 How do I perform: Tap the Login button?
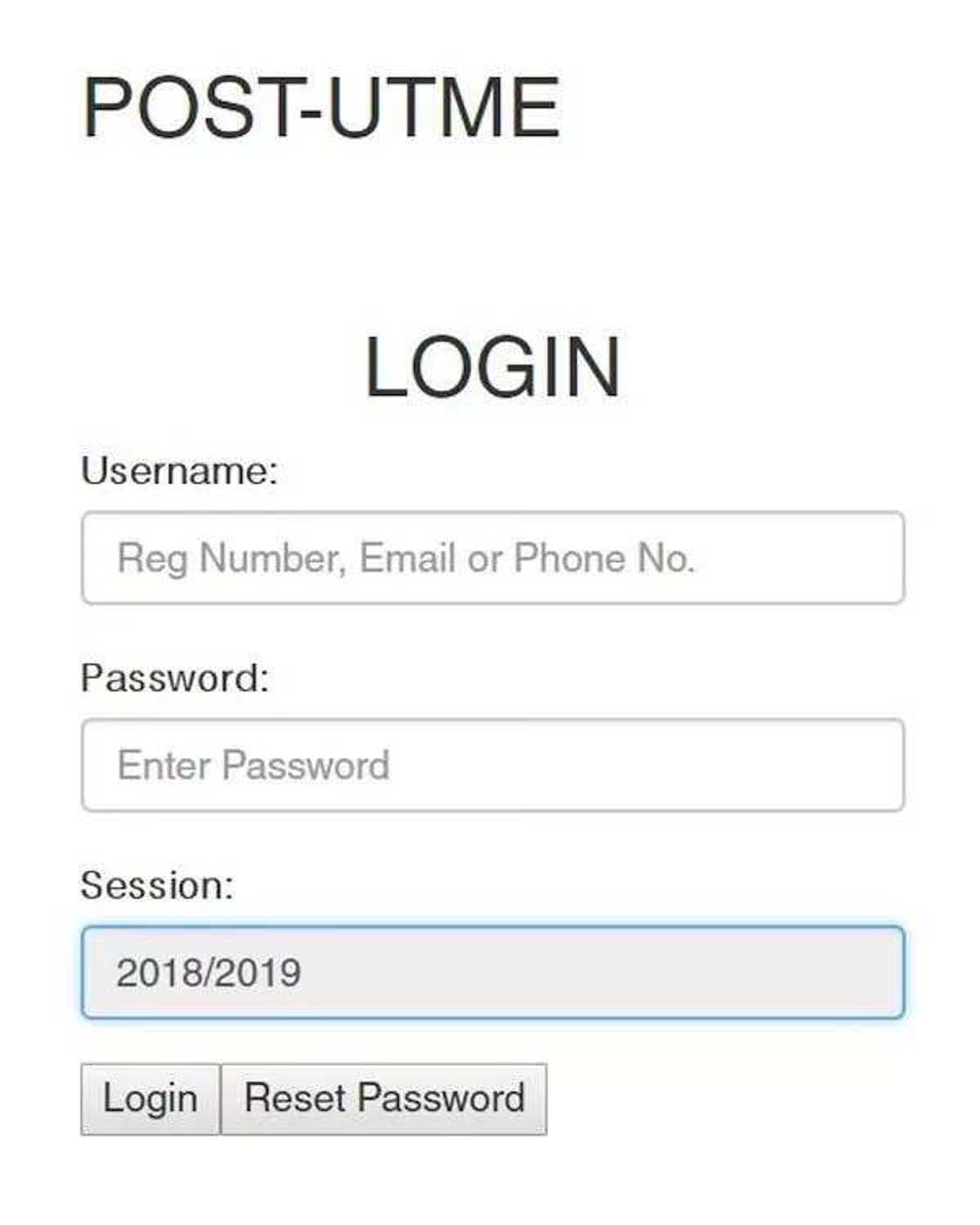click(150, 1099)
